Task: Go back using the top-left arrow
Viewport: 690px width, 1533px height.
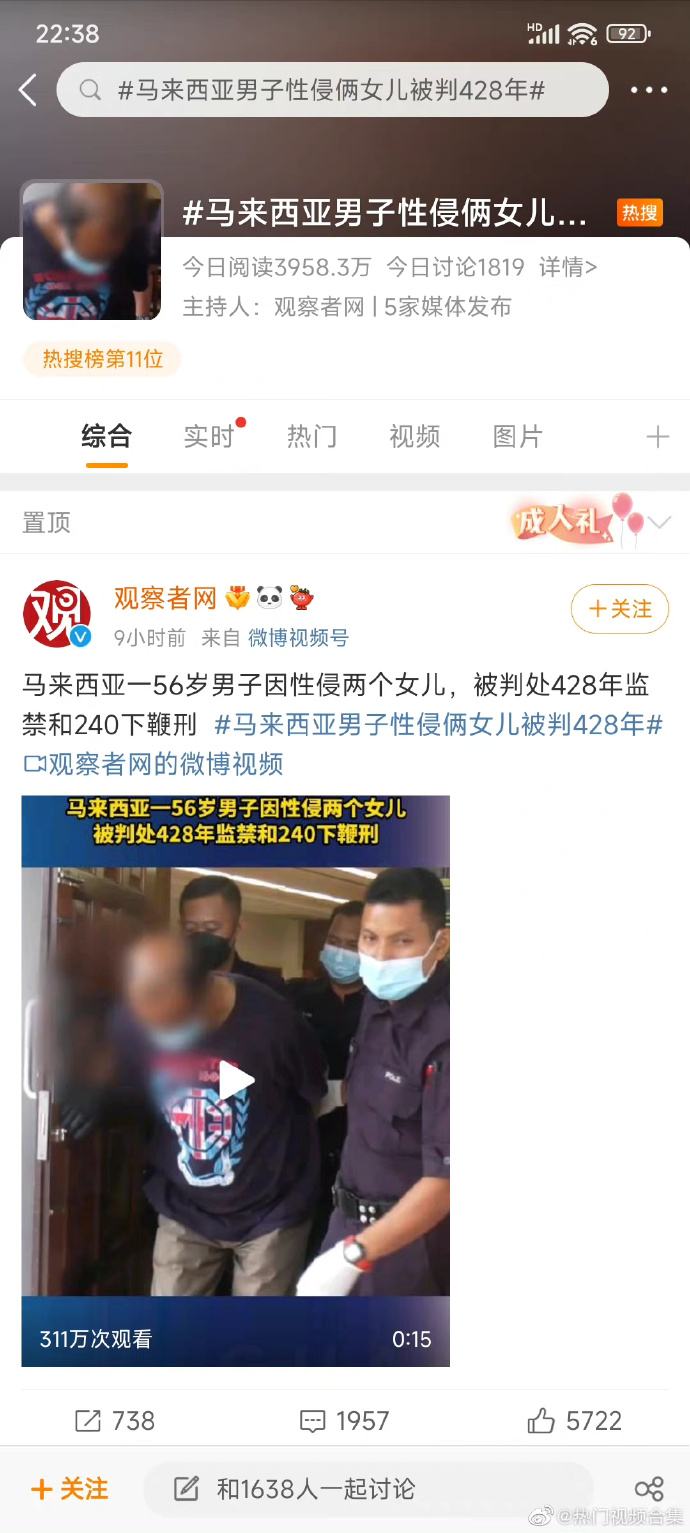Action: click(x=28, y=90)
